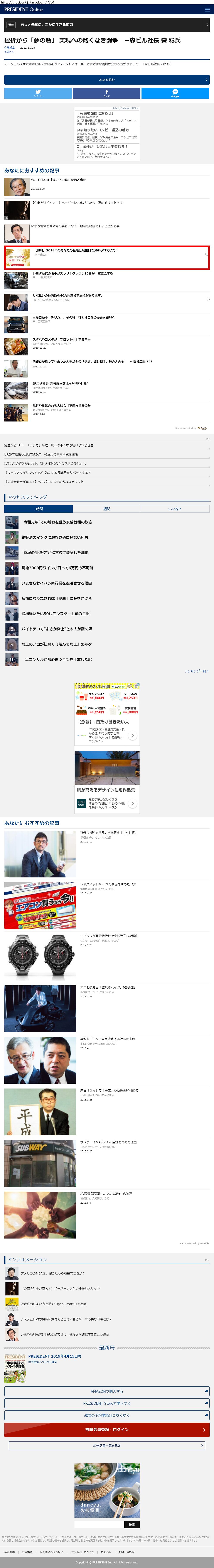Image resolution: width=214 pixels, height=1568 pixels.
Task: Share the article on Twitter
Action: [x=38, y=93]
